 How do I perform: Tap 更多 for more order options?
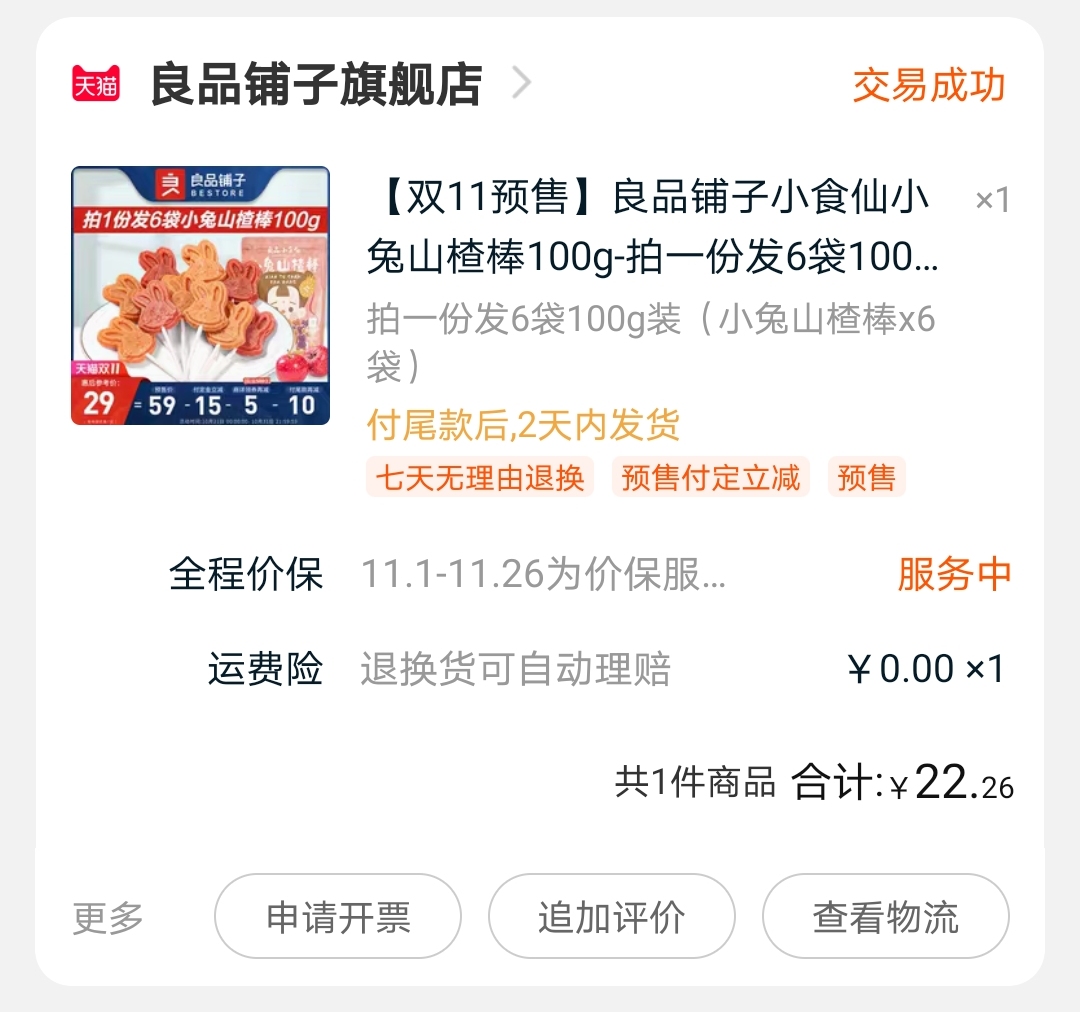tap(108, 917)
